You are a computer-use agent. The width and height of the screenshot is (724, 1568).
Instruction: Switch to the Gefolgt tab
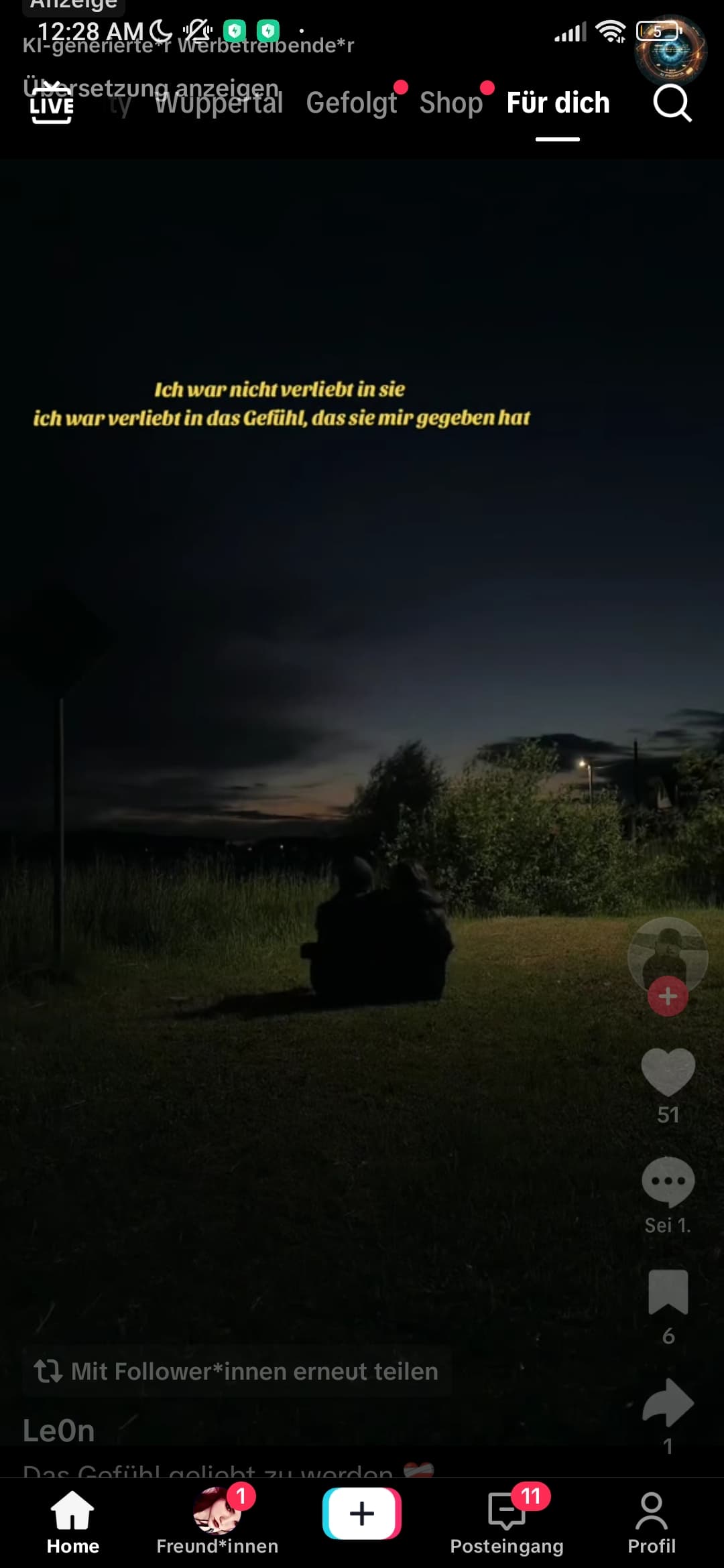[x=352, y=103]
